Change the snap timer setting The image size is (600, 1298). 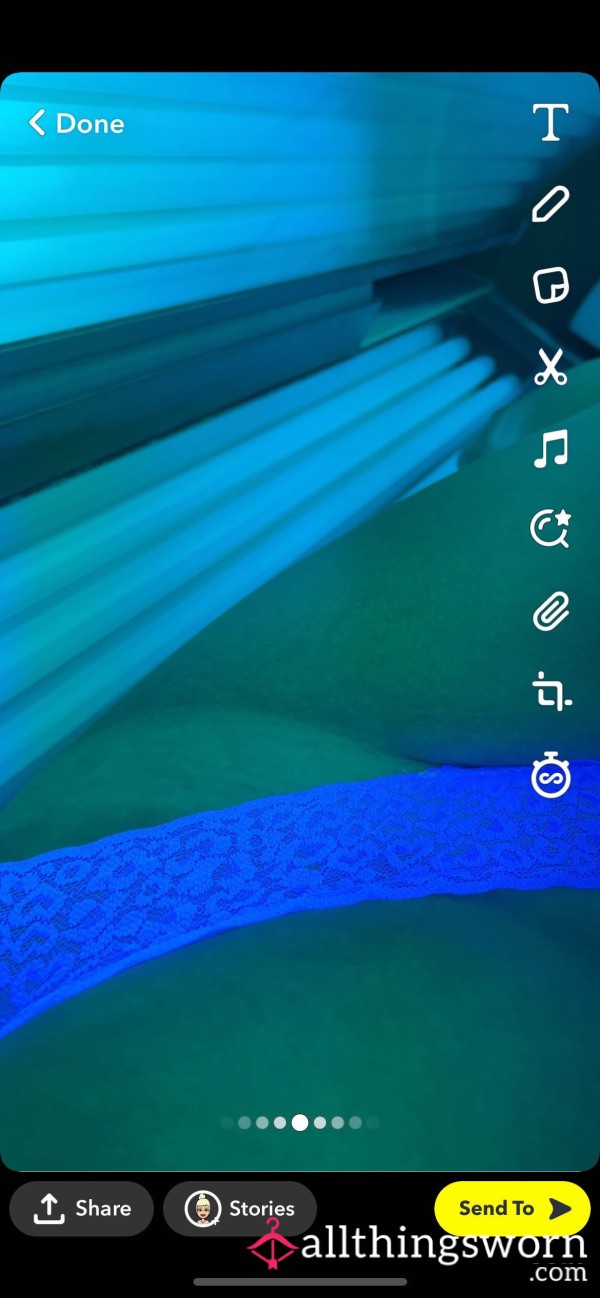pos(550,777)
